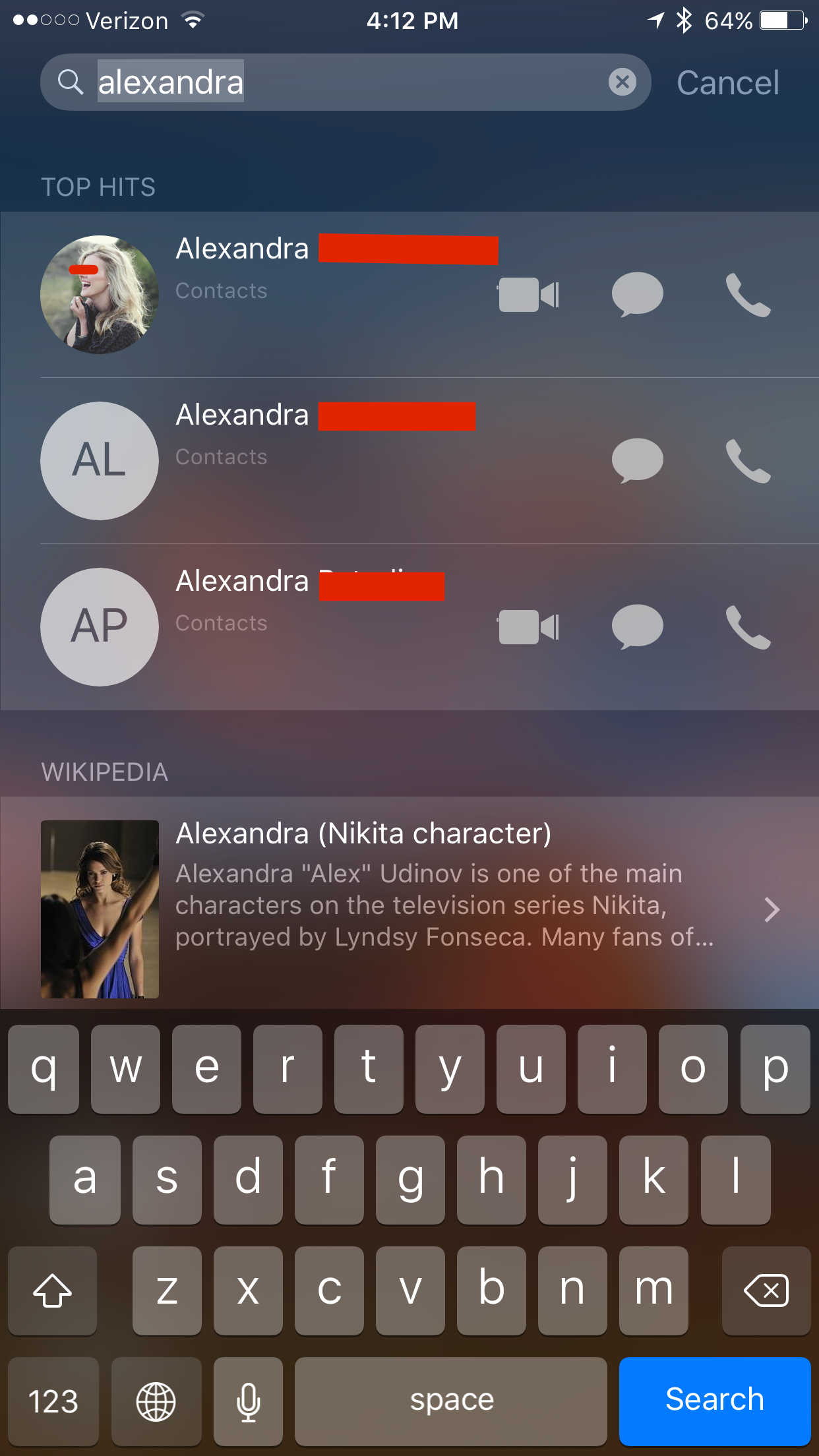Open the AL contact avatar

pyautogui.click(x=100, y=461)
